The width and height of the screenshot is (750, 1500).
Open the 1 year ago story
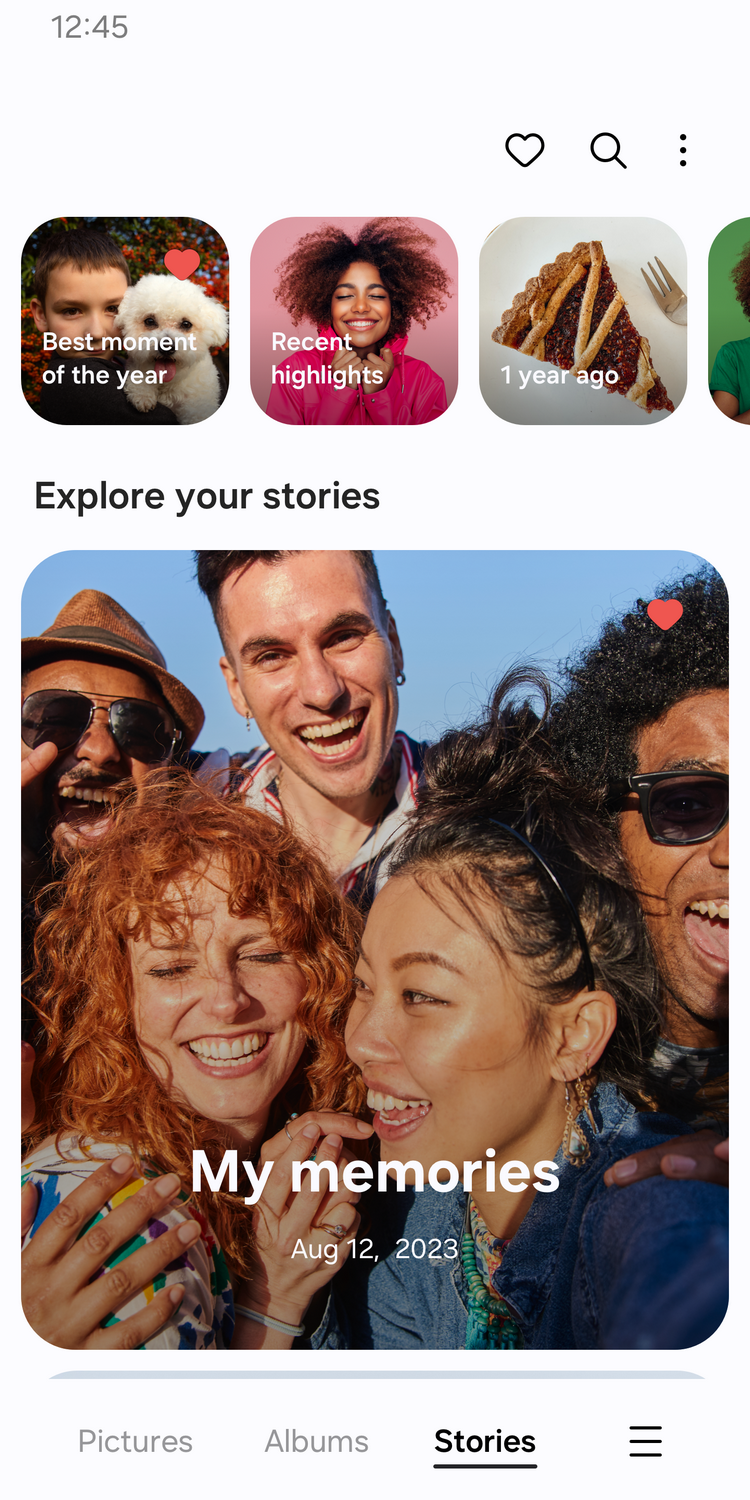[x=583, y=320]
